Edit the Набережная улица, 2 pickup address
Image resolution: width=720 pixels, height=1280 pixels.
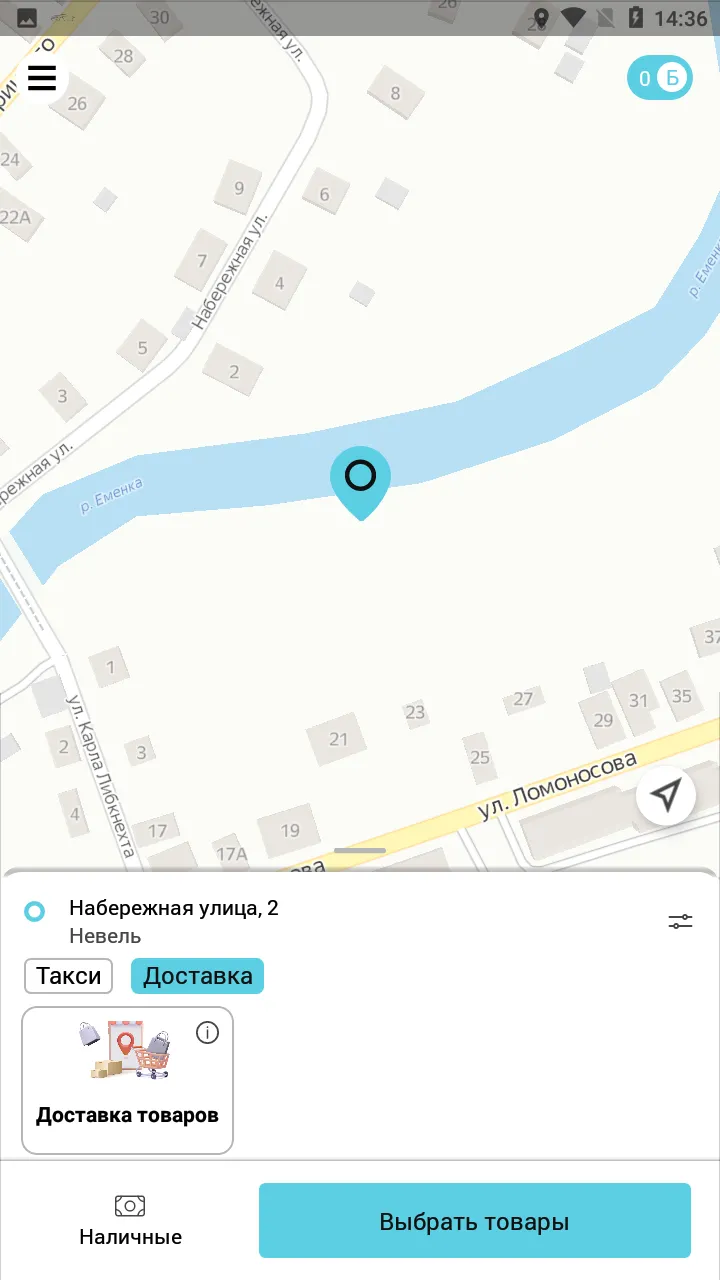point(174,921)
